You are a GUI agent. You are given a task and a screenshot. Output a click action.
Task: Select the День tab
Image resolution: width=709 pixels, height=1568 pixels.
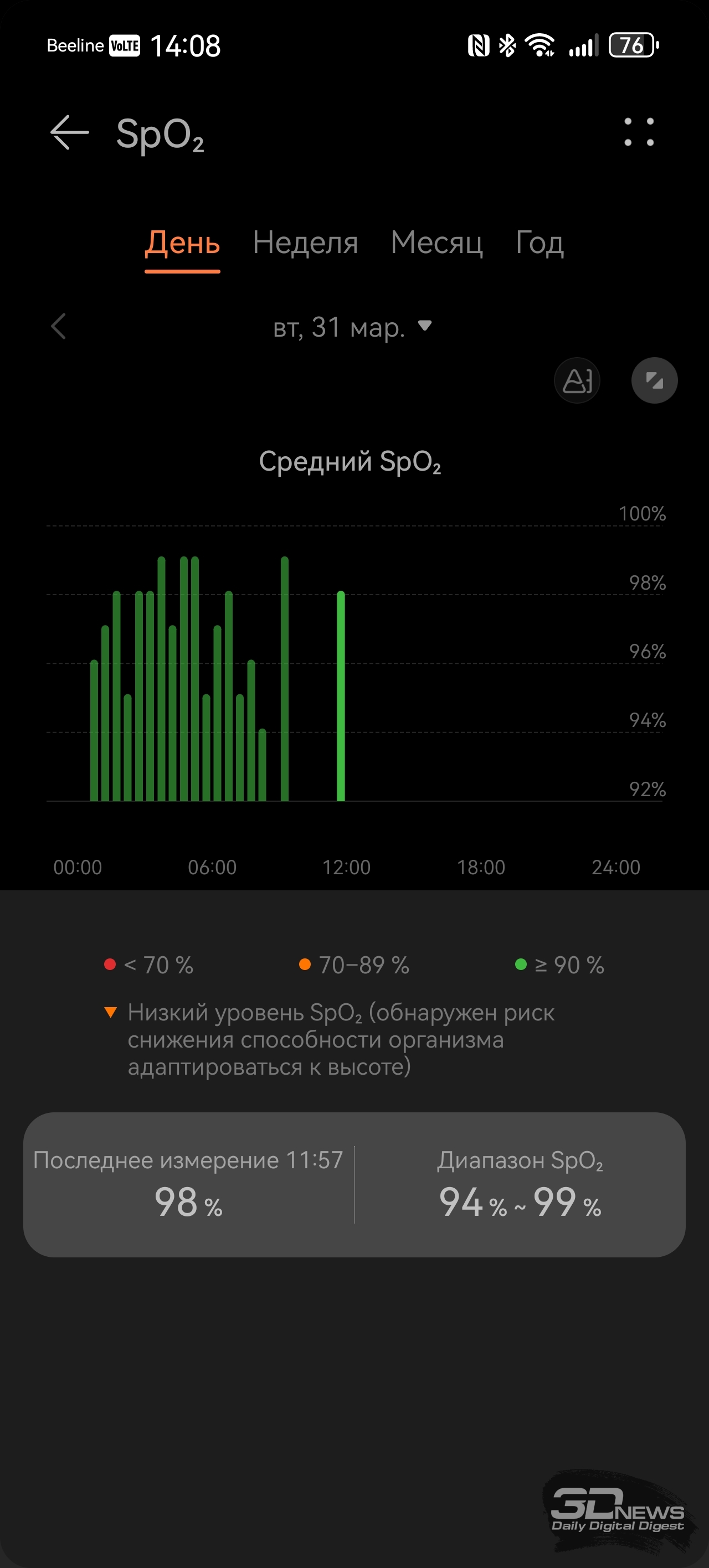click(182, 243)
